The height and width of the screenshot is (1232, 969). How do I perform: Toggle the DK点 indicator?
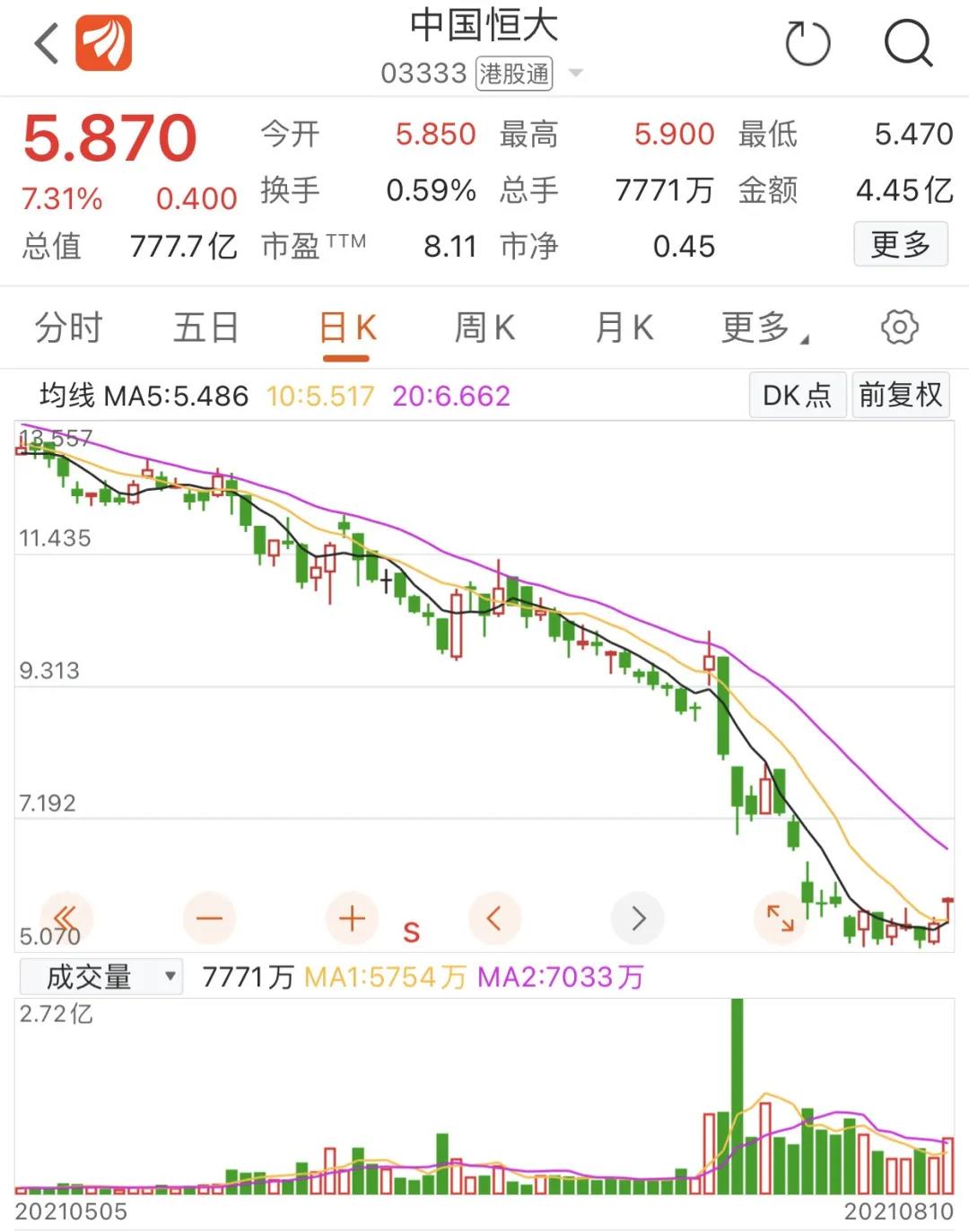coord(796,395)
